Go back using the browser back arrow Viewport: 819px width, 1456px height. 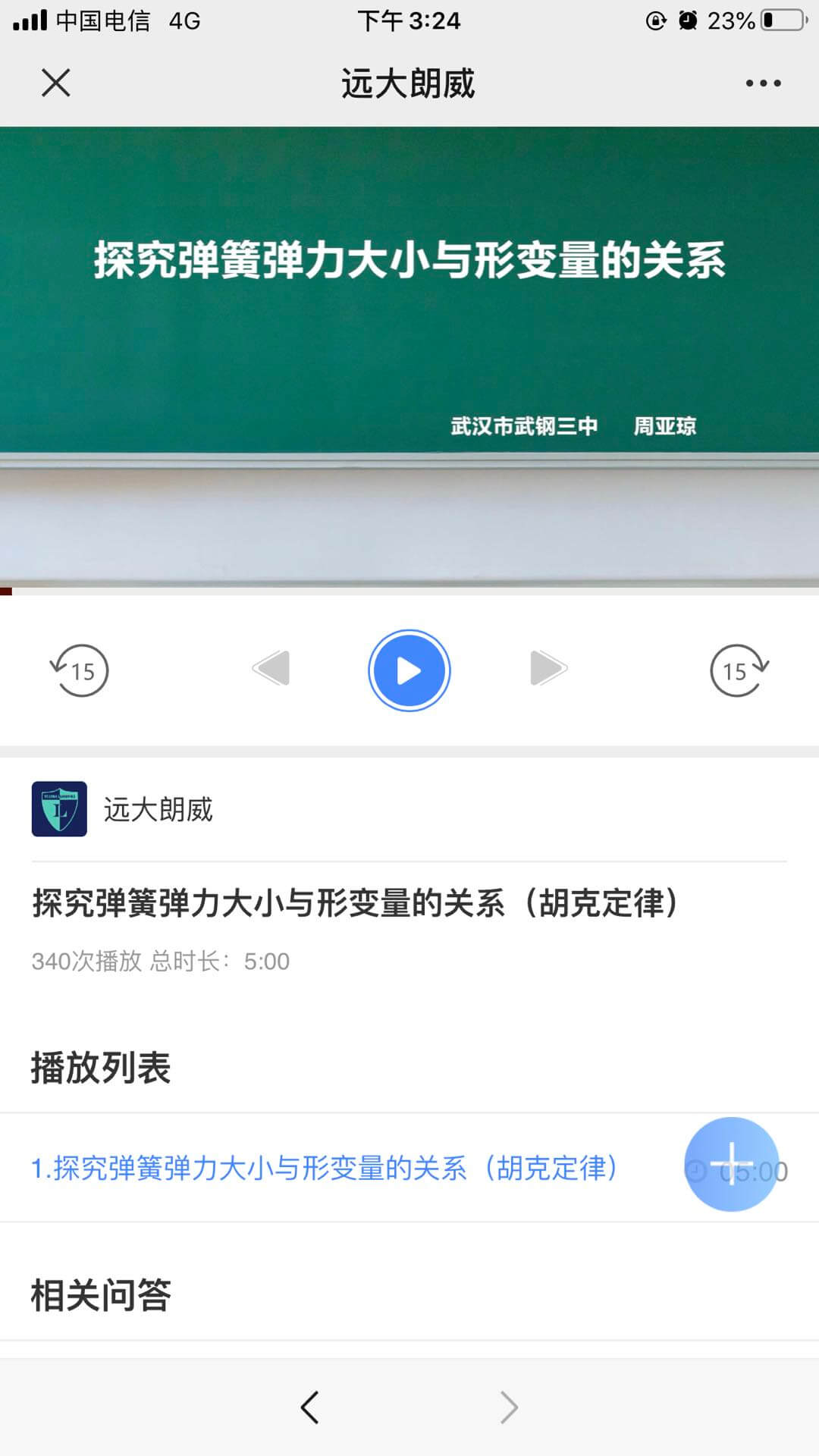coord(309,1407)
